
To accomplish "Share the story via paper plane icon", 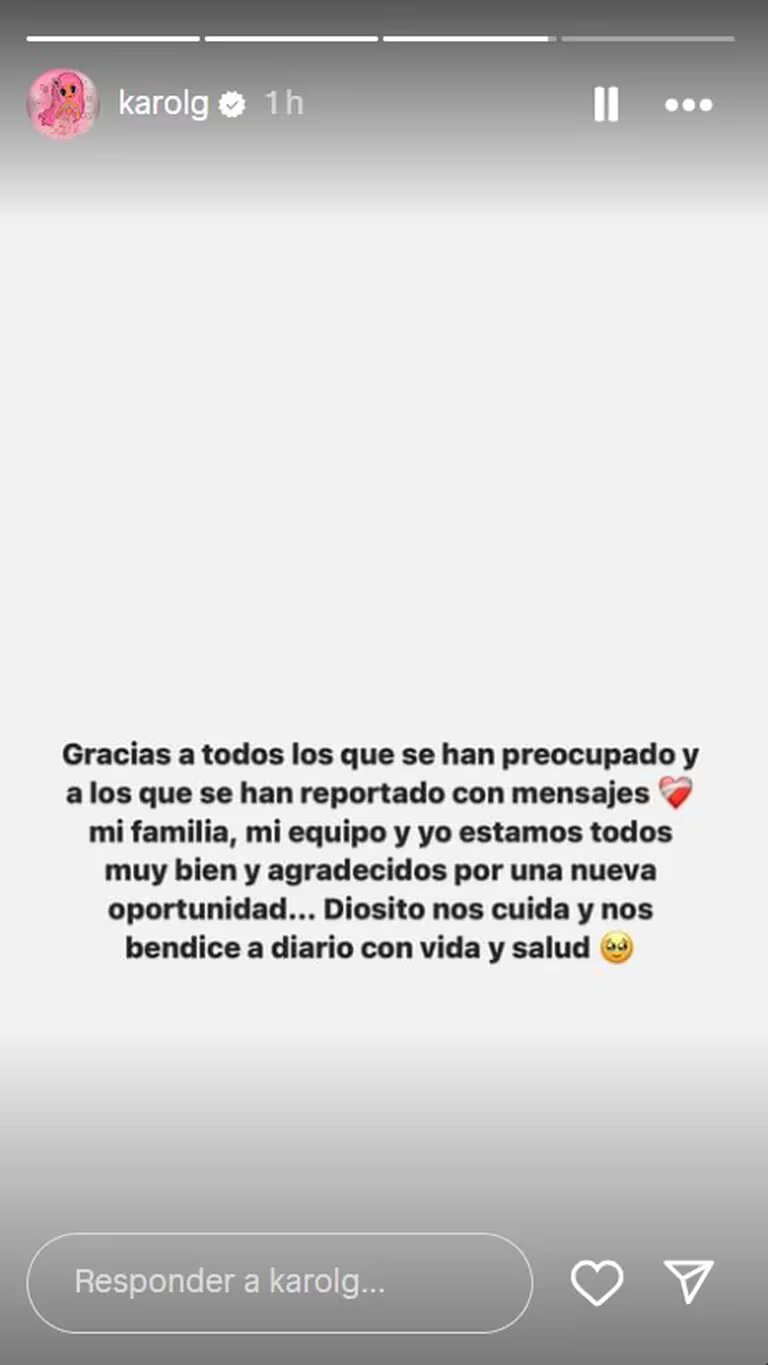I will [689, 1281].
